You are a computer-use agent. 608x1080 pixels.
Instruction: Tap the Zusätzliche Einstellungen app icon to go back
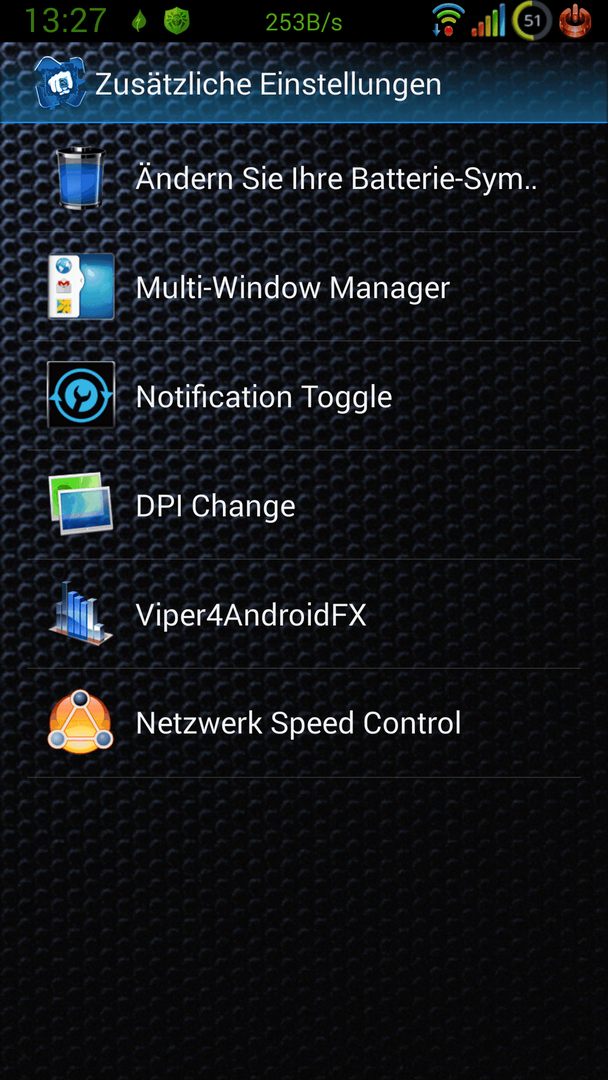point(61,83)
